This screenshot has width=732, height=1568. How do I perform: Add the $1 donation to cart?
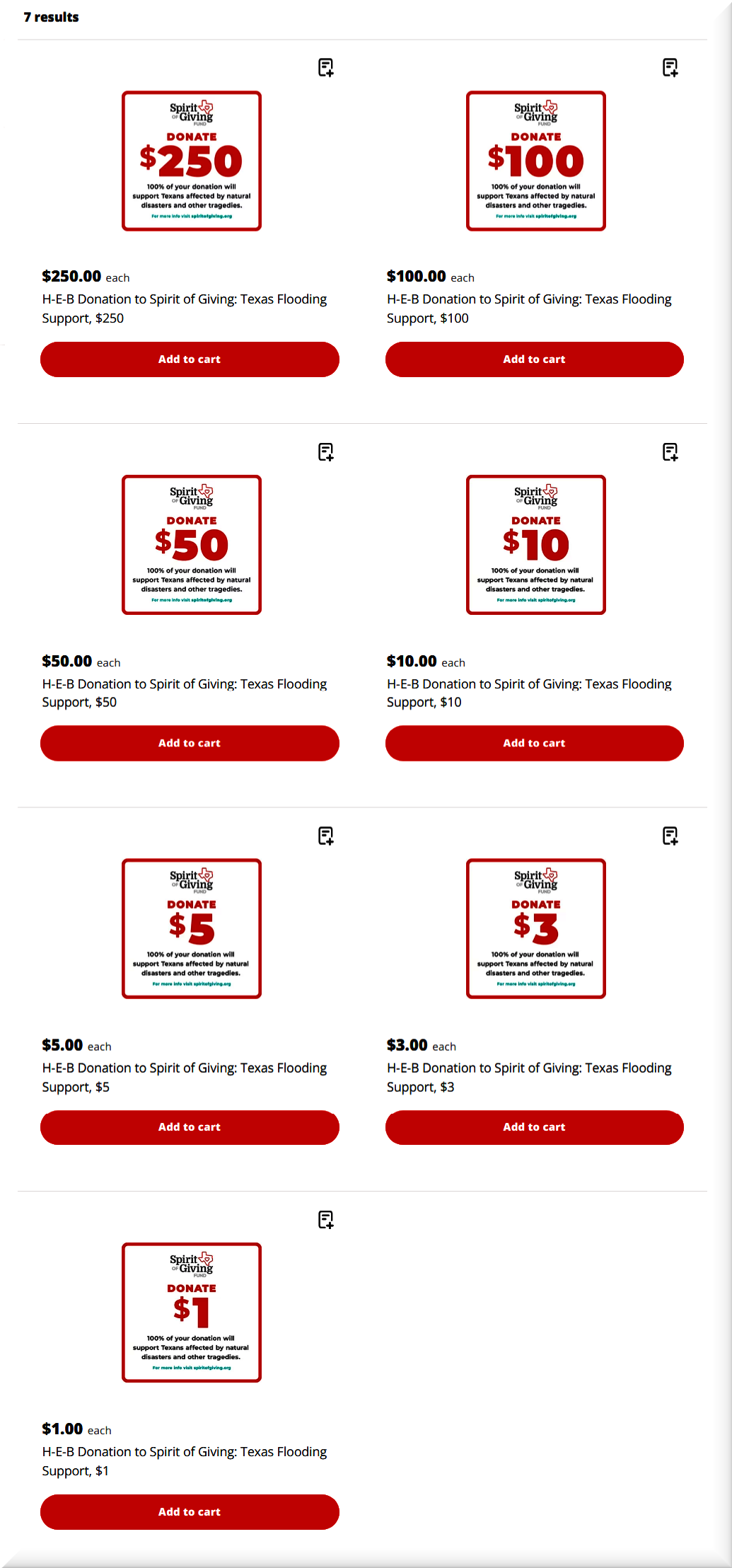[190, 1511]
